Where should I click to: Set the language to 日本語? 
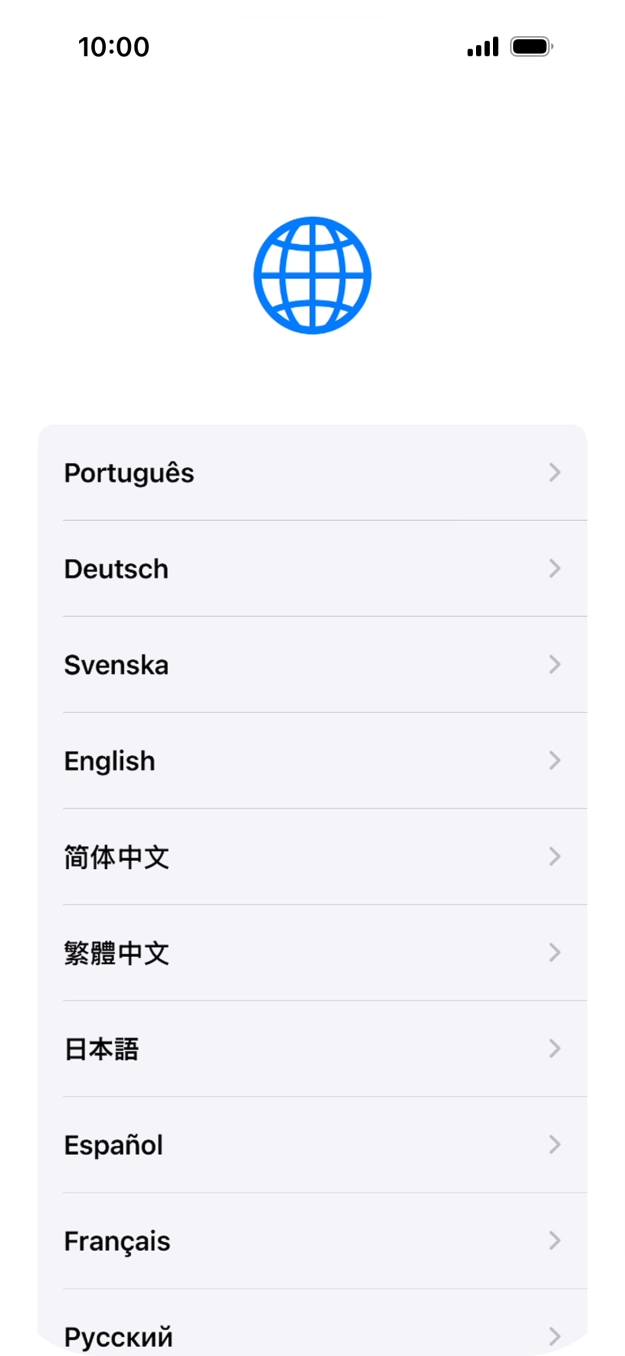(312, 1049)
